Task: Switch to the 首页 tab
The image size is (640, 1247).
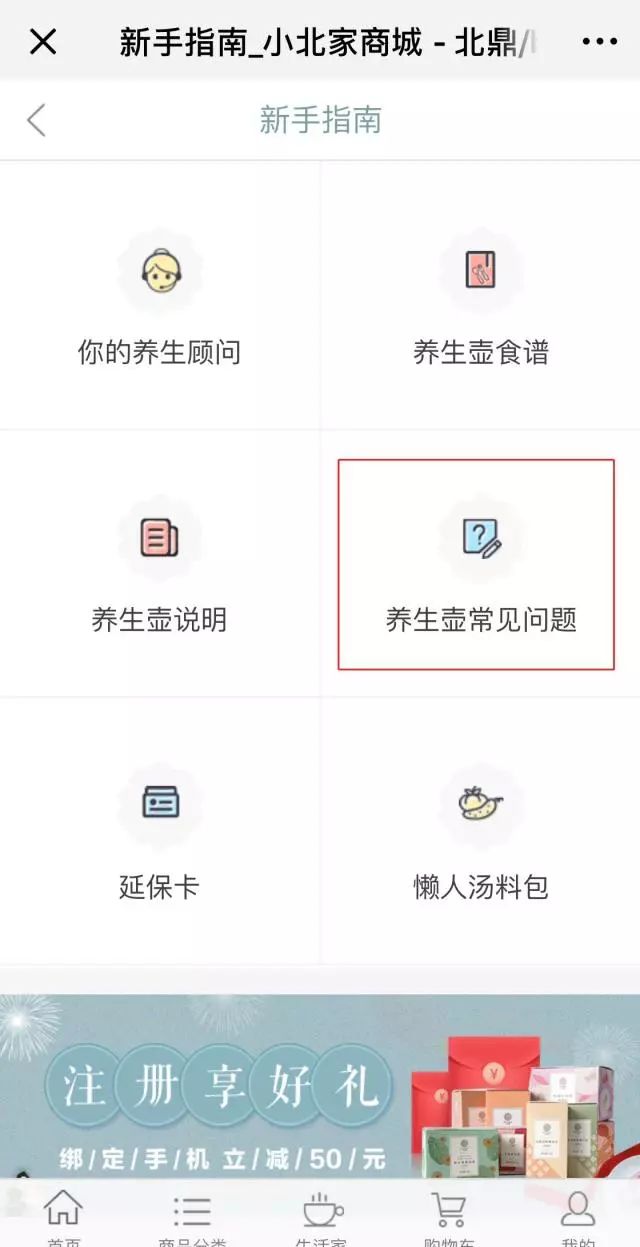Action: tap(63, 1217)
